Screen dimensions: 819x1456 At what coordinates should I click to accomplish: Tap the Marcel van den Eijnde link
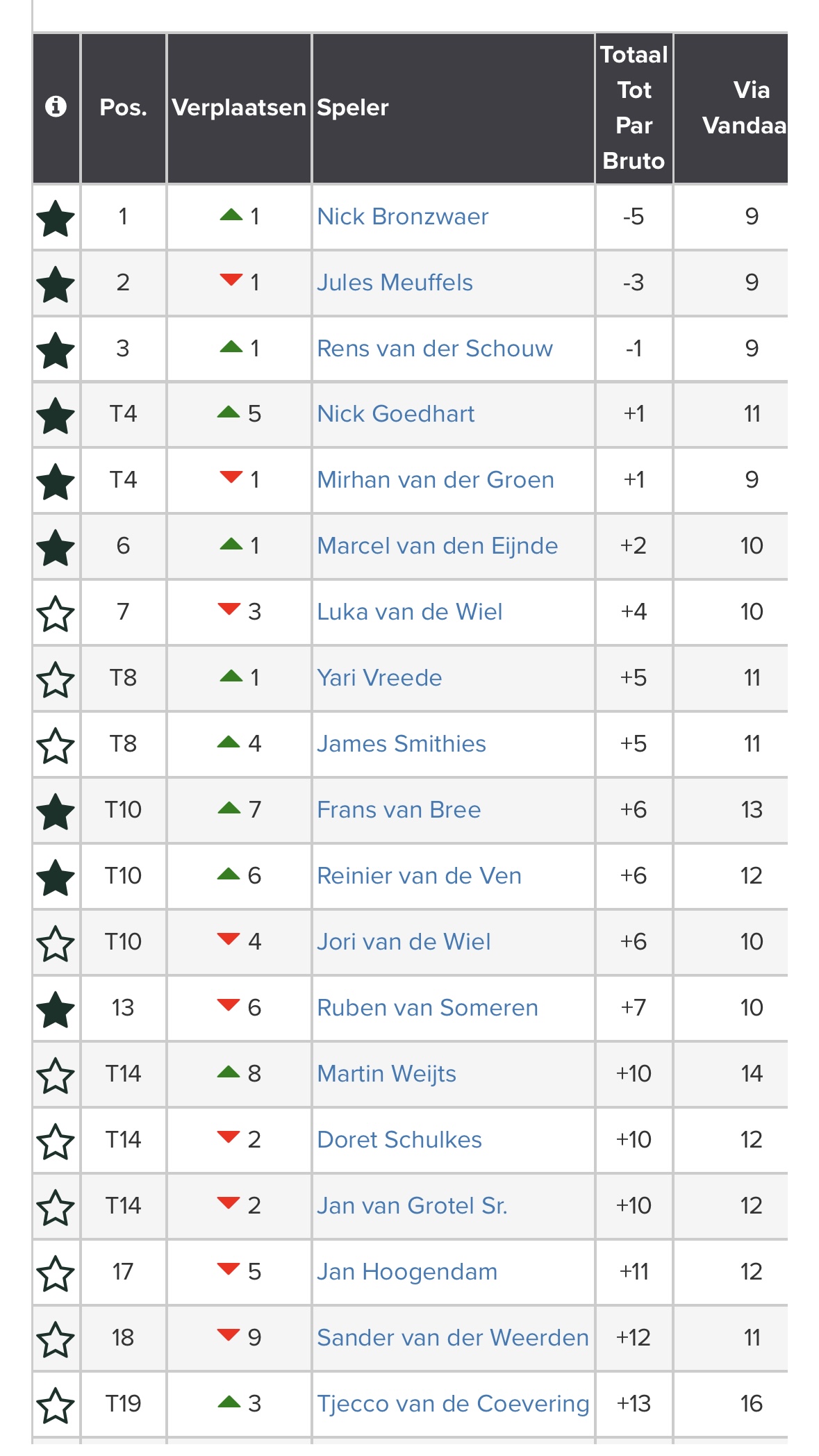pos(438,546)
